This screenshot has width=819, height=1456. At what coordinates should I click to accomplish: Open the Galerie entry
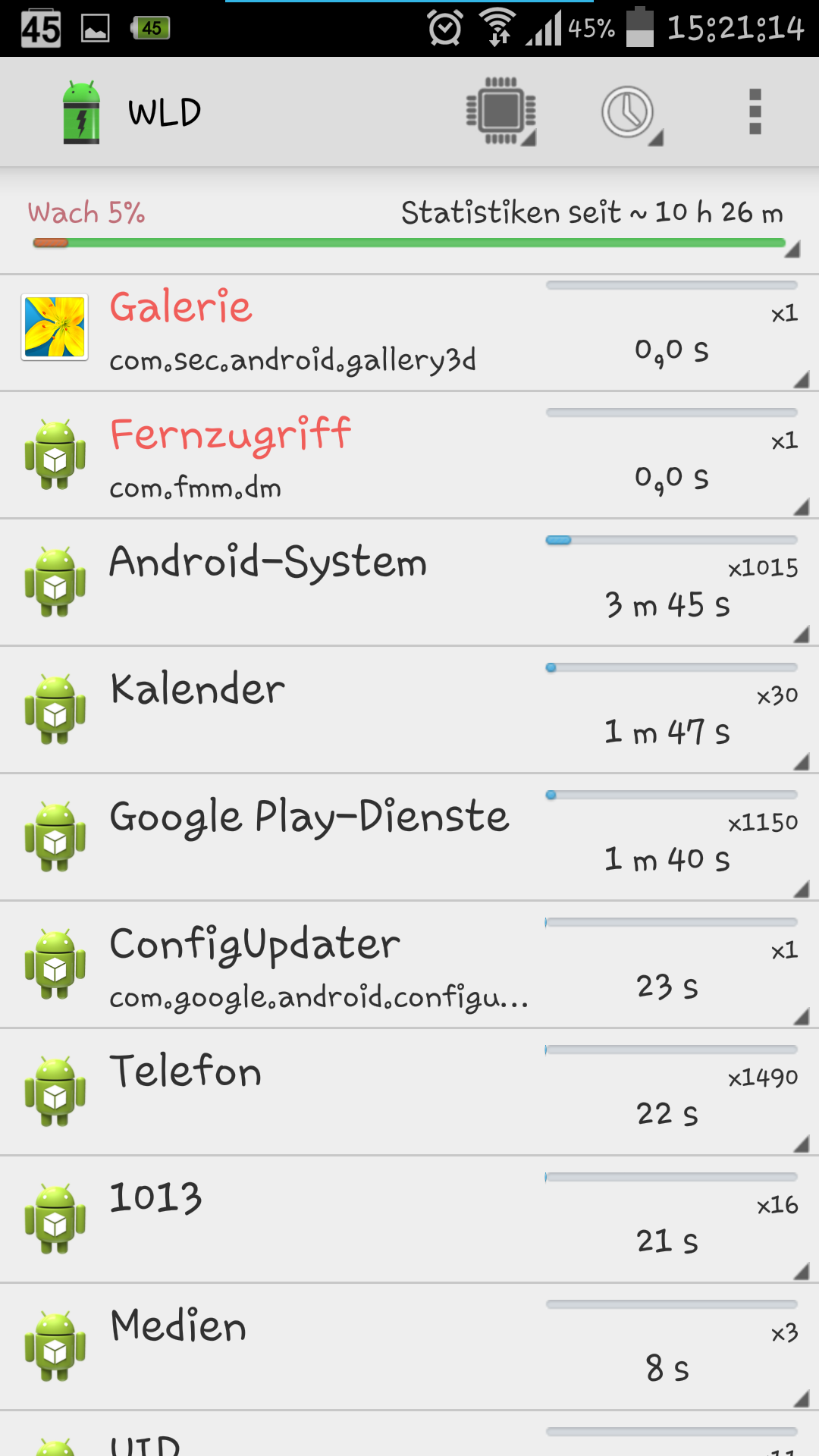(x=409, y=333)
